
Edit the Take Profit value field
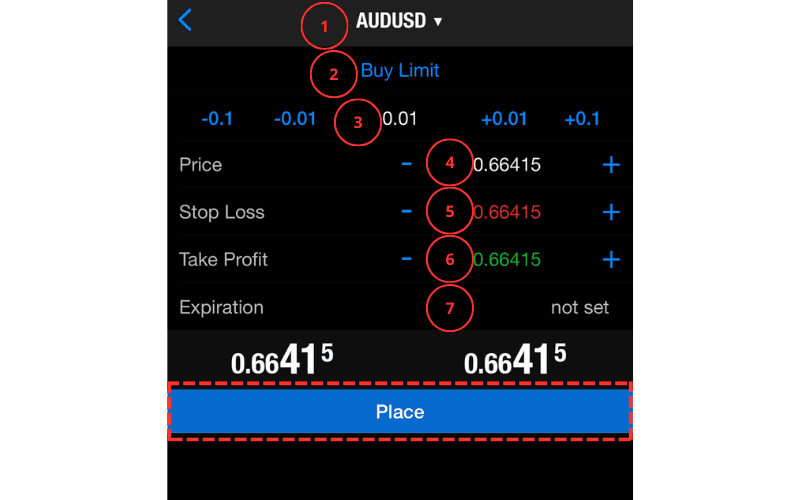coord(506,259)
